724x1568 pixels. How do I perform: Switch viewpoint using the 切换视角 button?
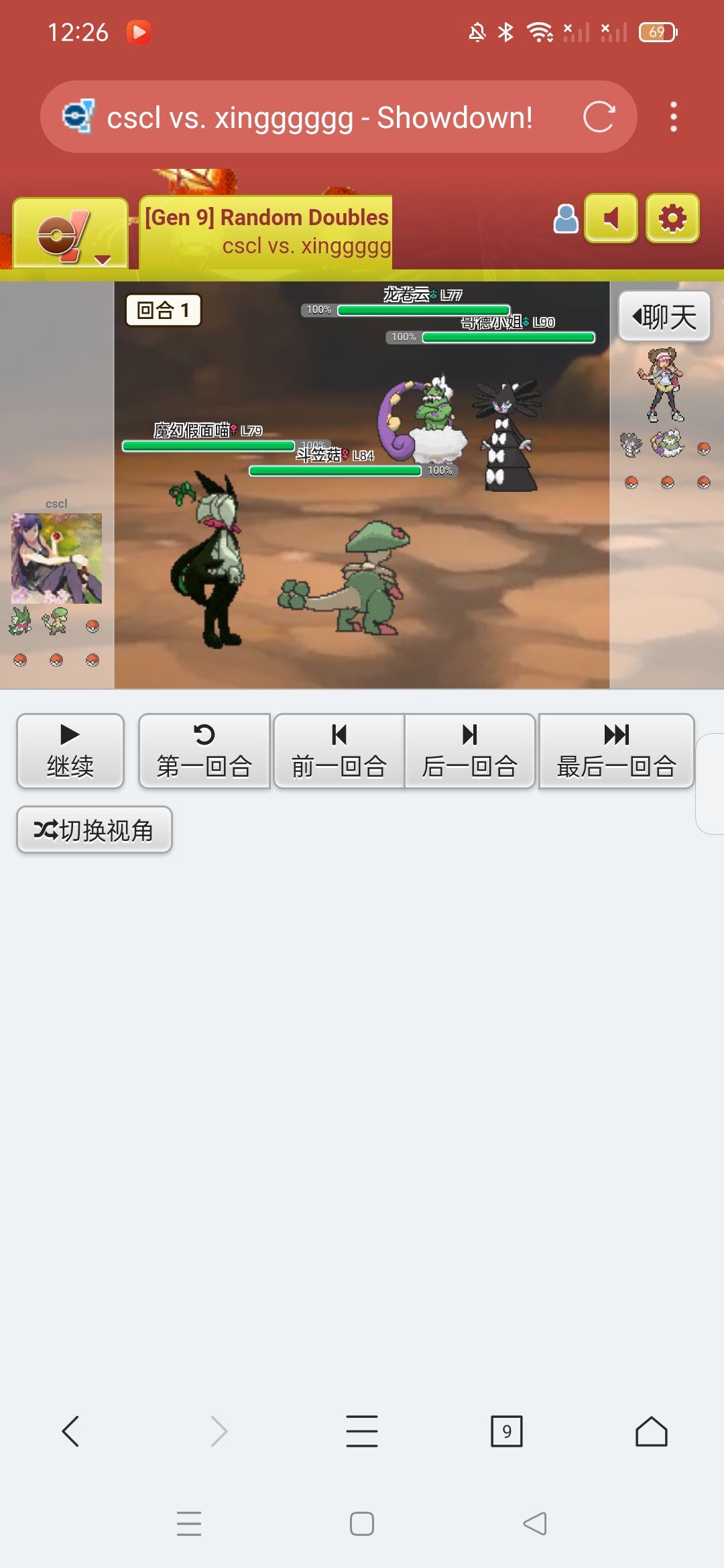94,830
